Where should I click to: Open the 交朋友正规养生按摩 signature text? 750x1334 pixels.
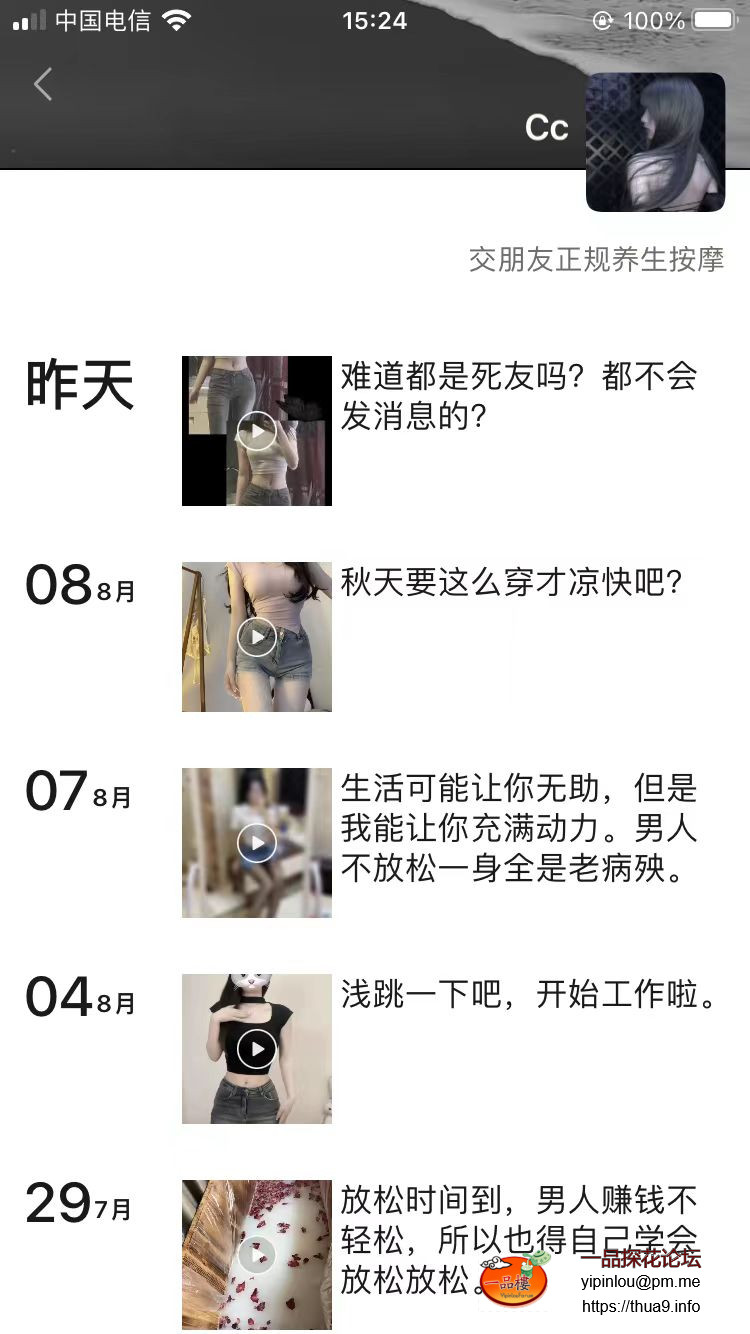pyautogui.click(x=597, y=260)
